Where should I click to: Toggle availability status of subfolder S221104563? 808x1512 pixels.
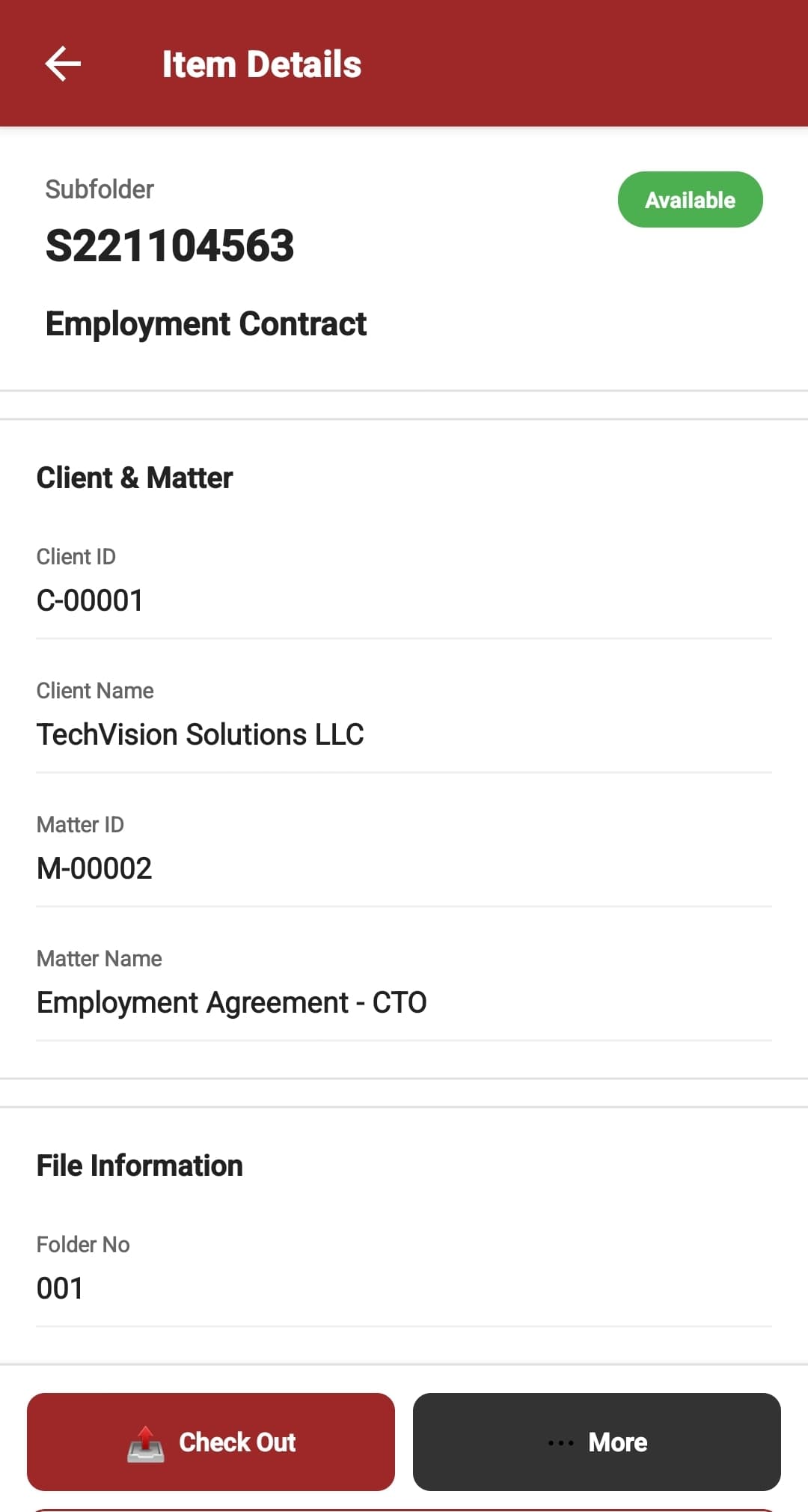[690, 199]
